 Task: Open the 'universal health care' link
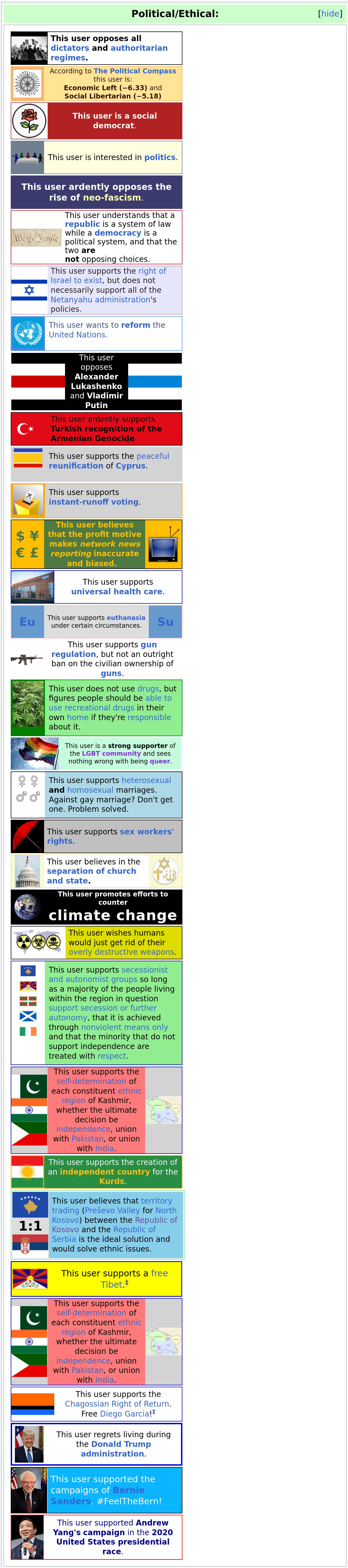(116, 592)
